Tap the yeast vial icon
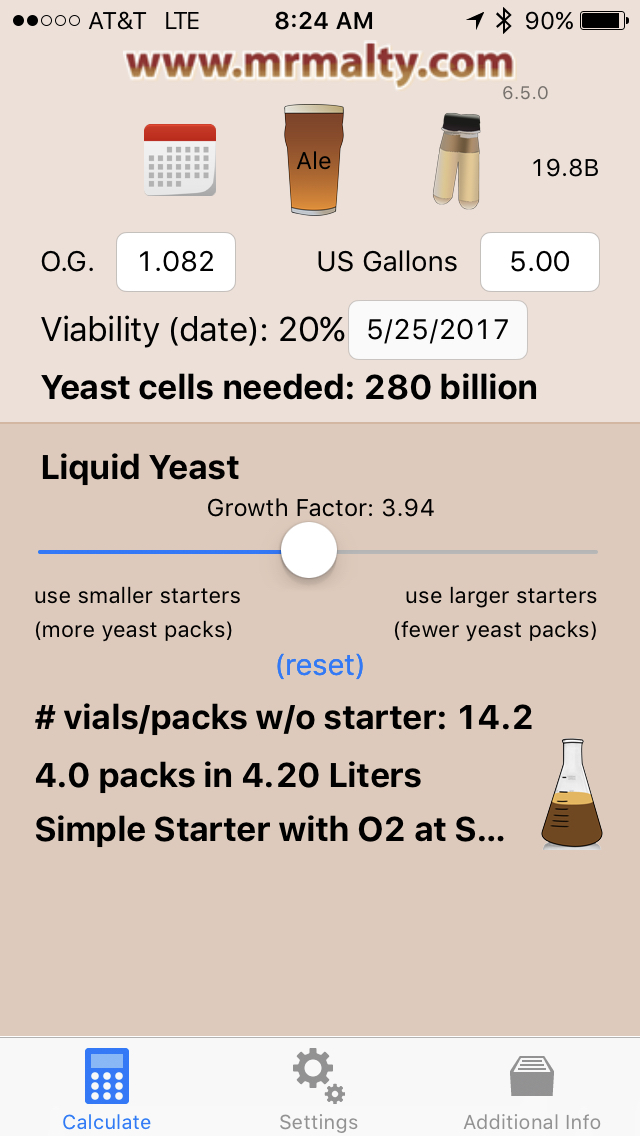The height and width of the screenshot is (1136, 640). [x=457, y=161]
